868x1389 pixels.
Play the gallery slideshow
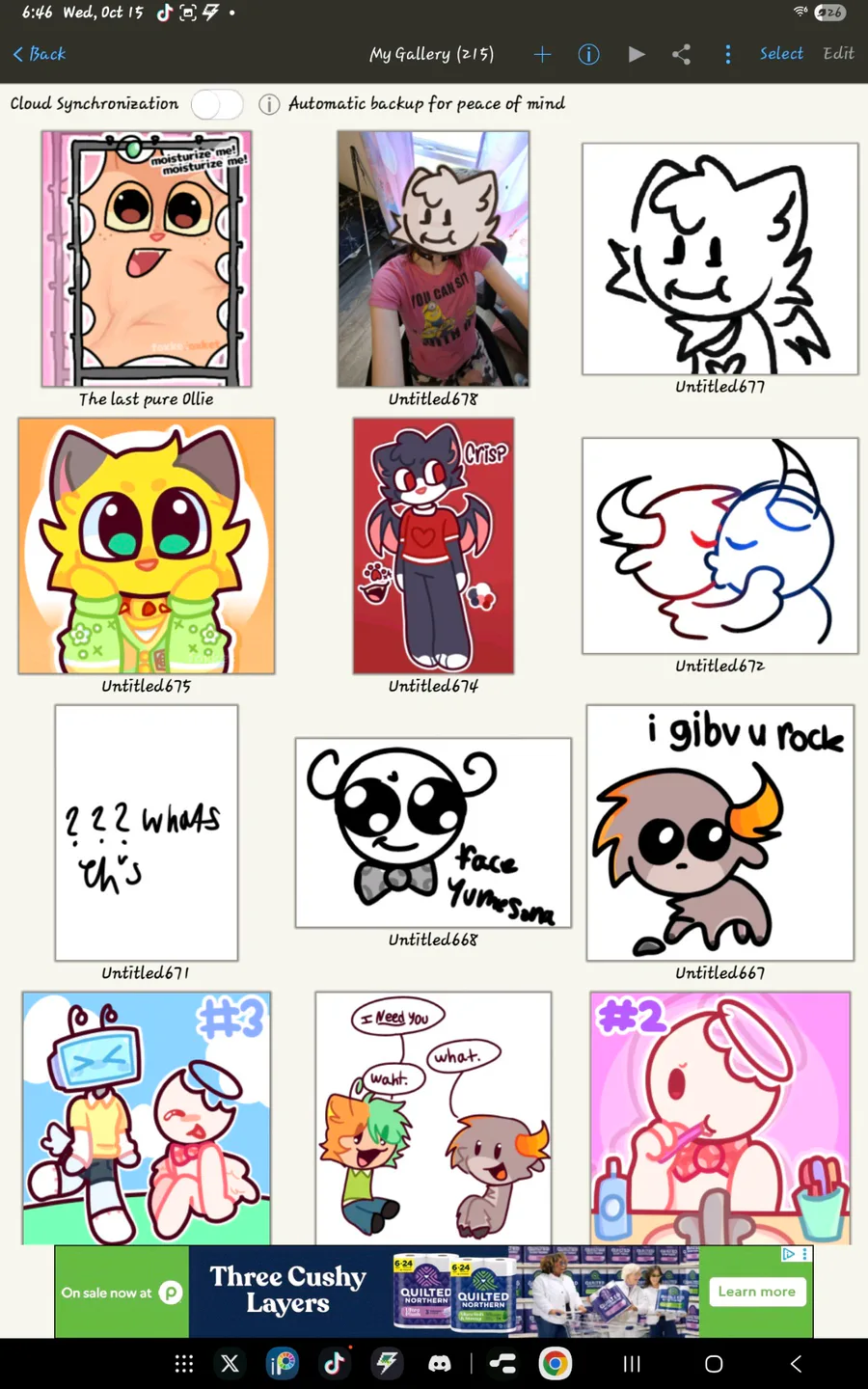pyautogui.click(x=637, y=54)
